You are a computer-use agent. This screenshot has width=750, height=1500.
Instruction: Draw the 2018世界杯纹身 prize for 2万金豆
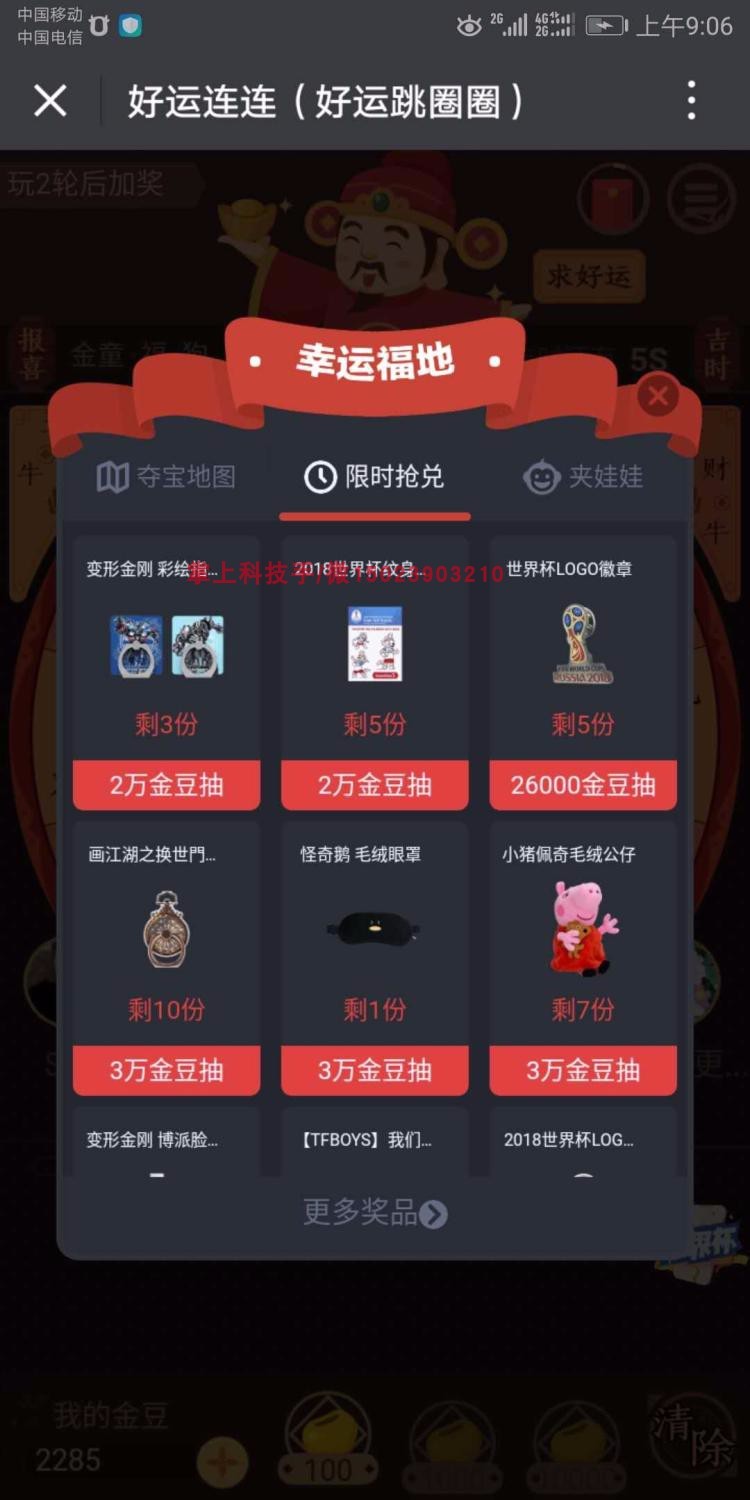(x=375, y=785)
